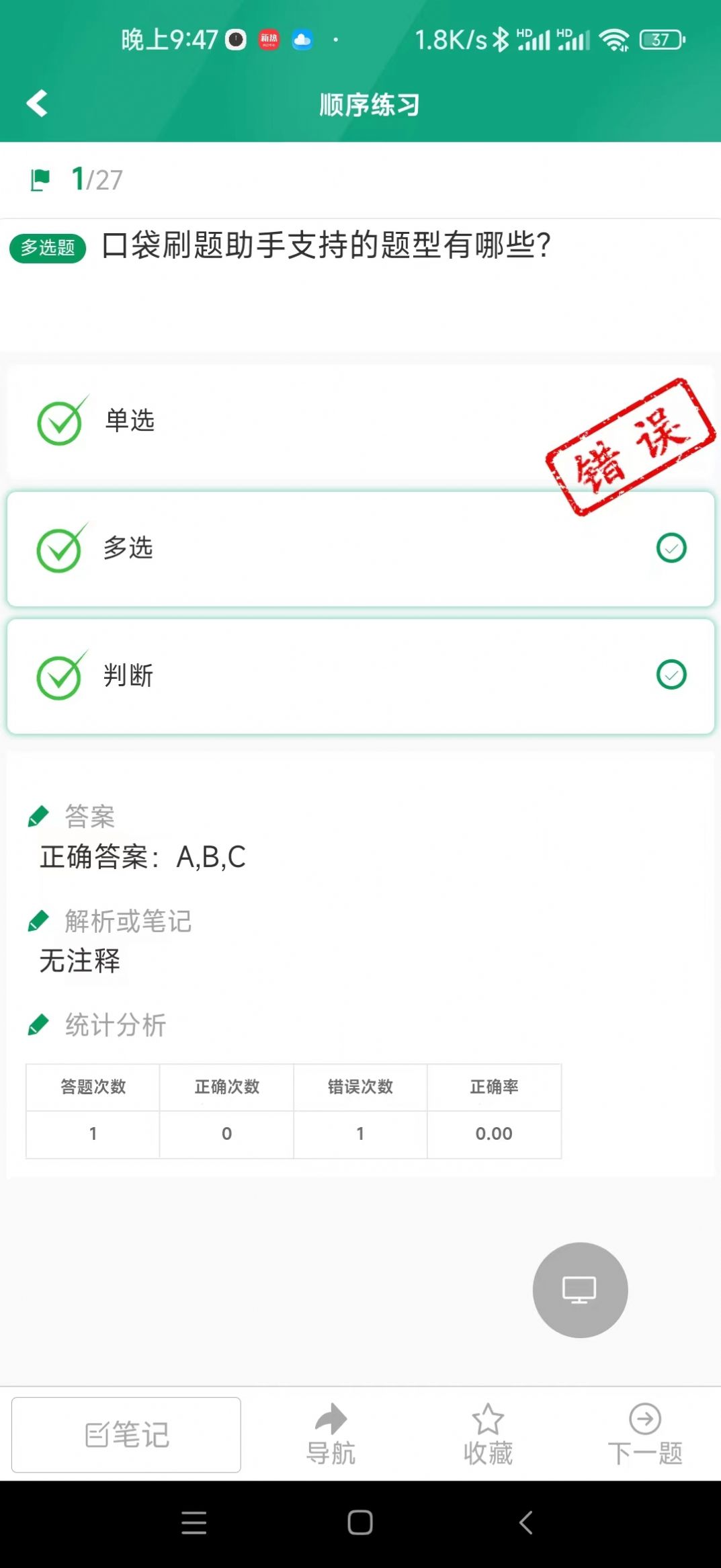Select the 单选 answer option
This screenshot has height=1568, width=721.
[x=269, y=422]
